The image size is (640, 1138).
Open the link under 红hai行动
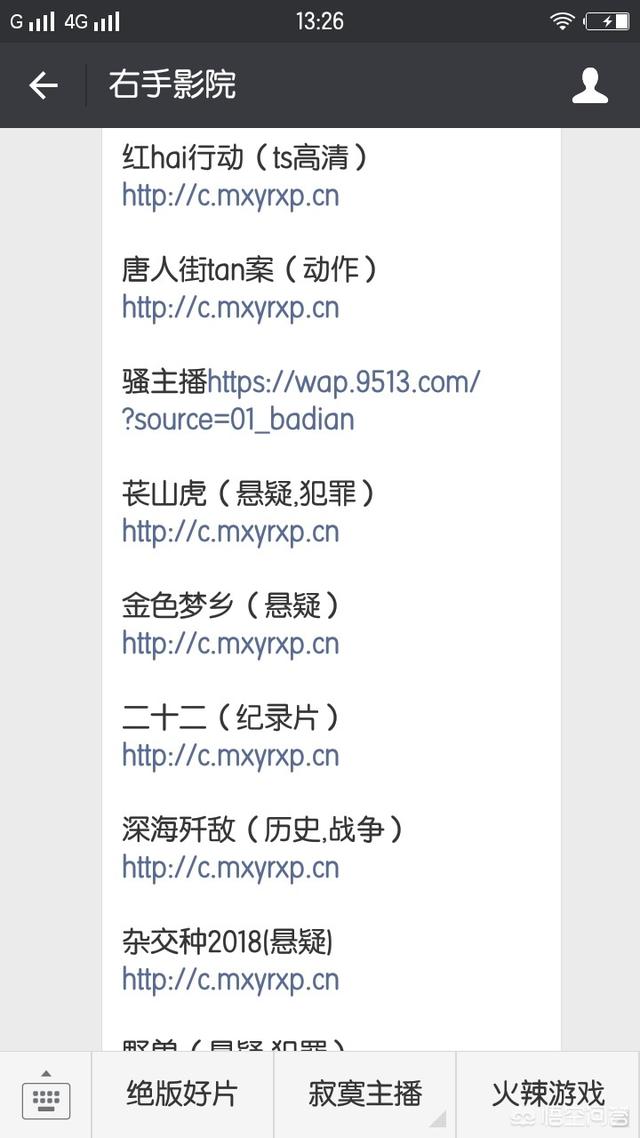tap(230, 196)
